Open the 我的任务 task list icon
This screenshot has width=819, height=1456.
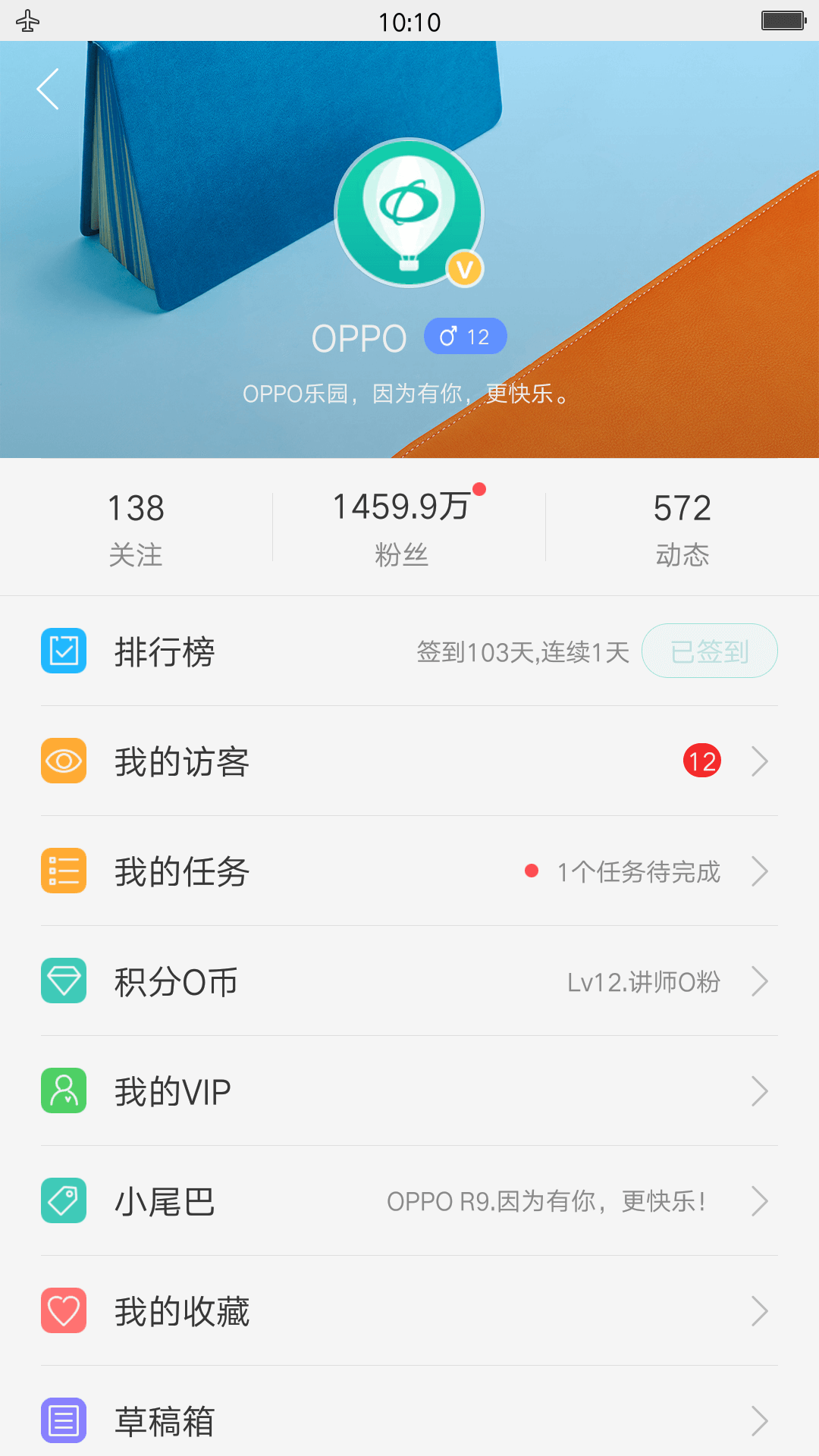click(x=63, y=871)
